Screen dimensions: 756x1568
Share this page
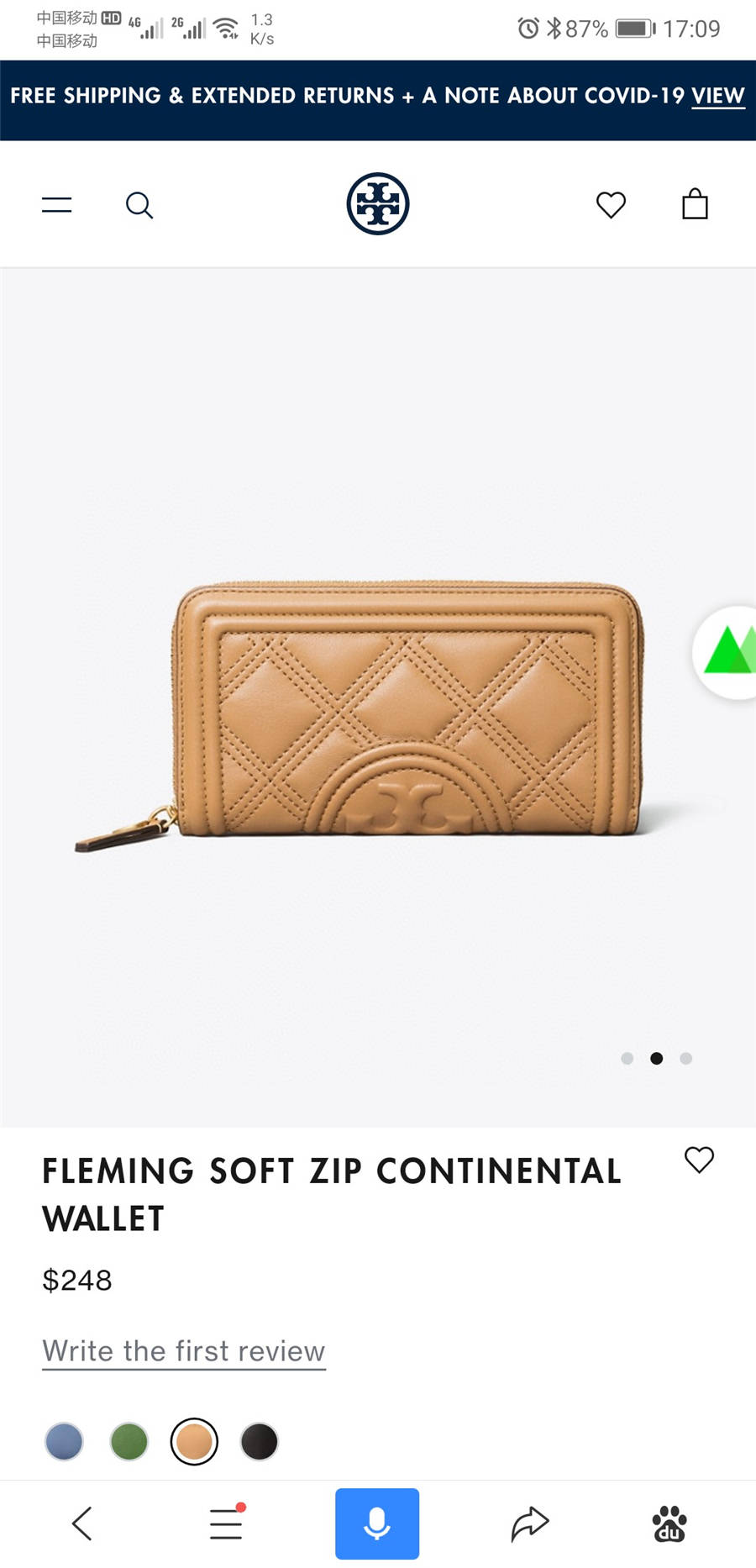click(529, 1523)
